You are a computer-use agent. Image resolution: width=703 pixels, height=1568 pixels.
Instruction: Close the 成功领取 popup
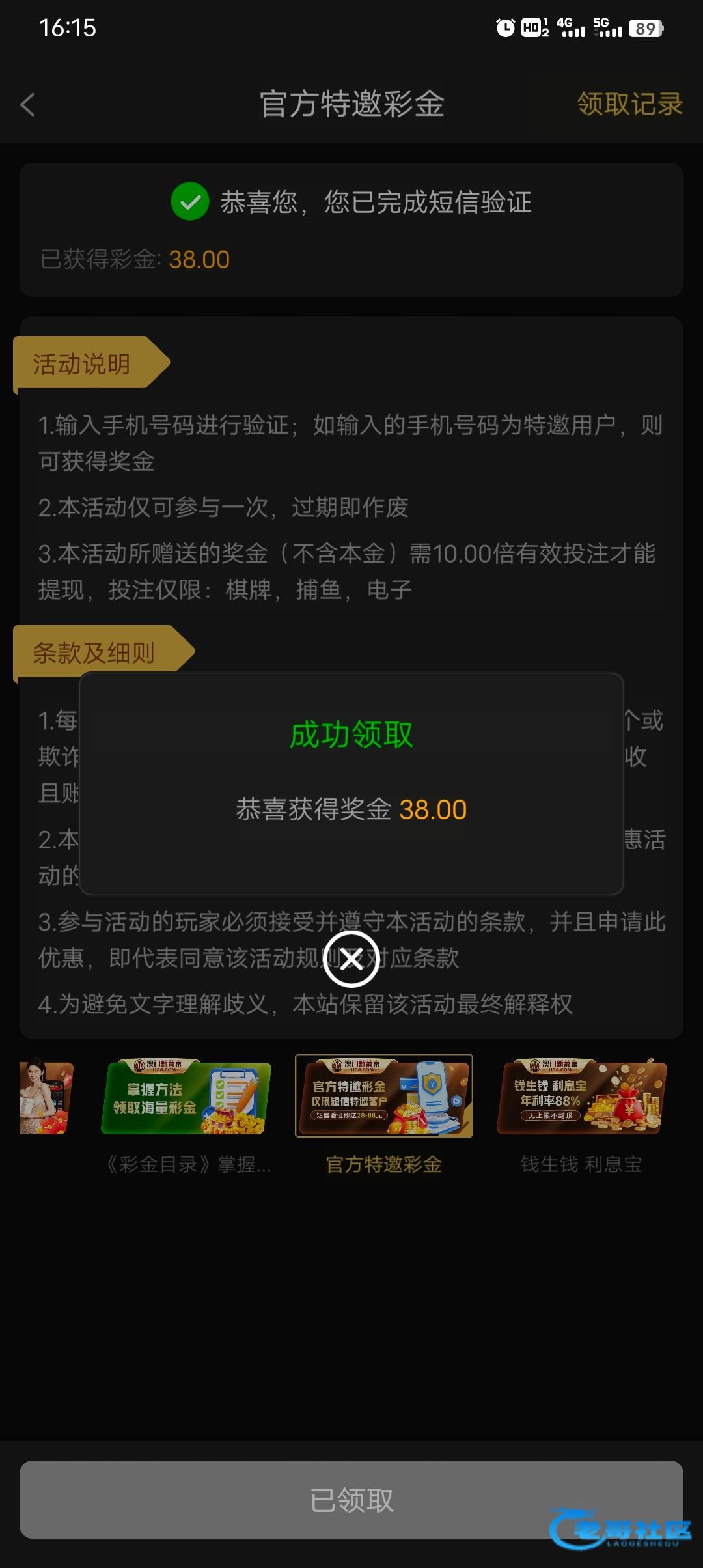tap(351, 959)
